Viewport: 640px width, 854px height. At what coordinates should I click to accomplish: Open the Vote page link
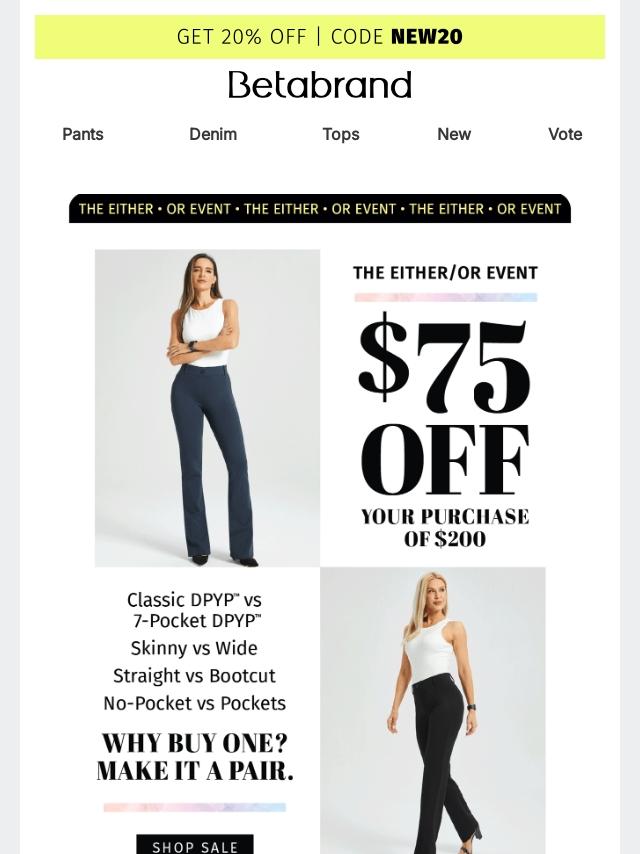tap(565, 134)
